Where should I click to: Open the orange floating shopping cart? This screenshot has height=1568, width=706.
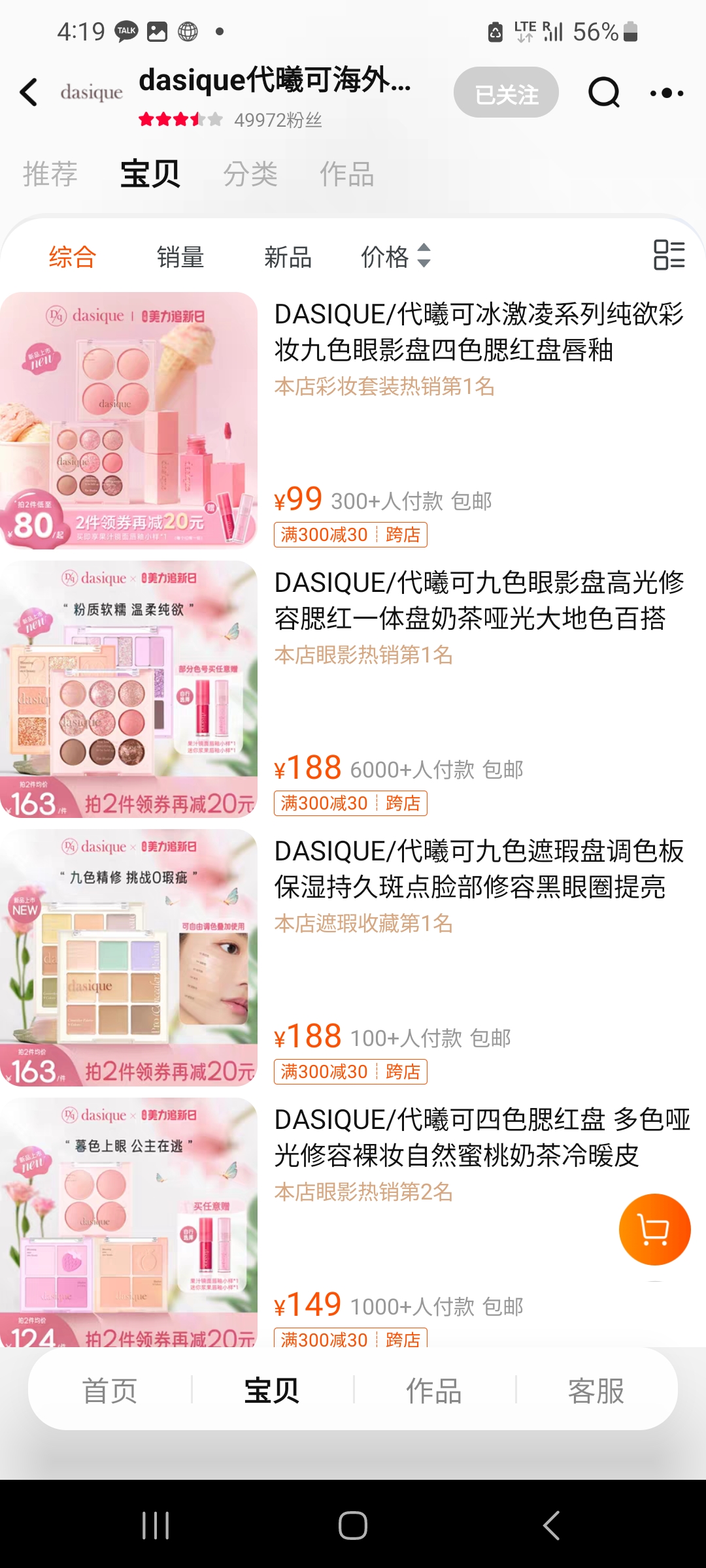click(x=654, y=1230)
